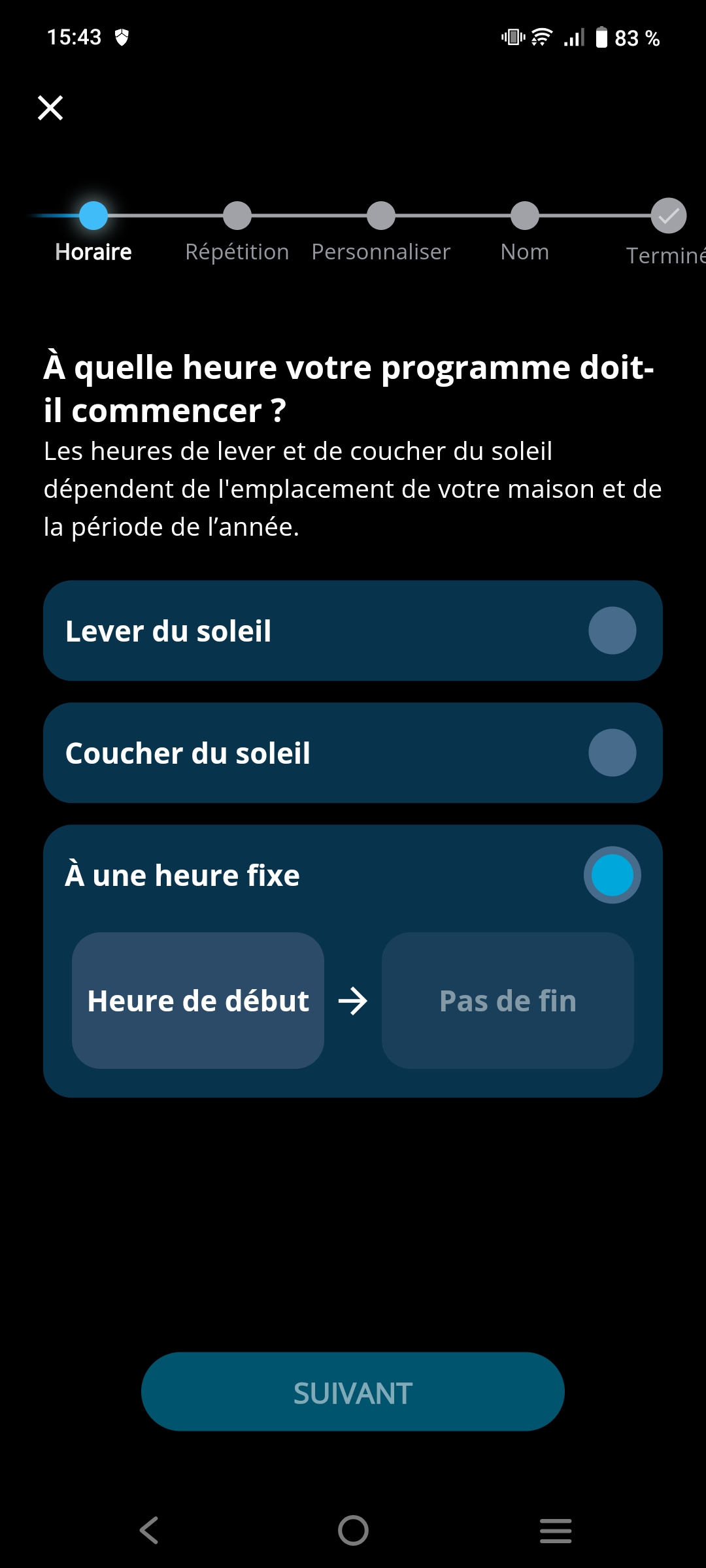
Task: Open the Pas de fin end time
Action: (x=508, y=1000)
